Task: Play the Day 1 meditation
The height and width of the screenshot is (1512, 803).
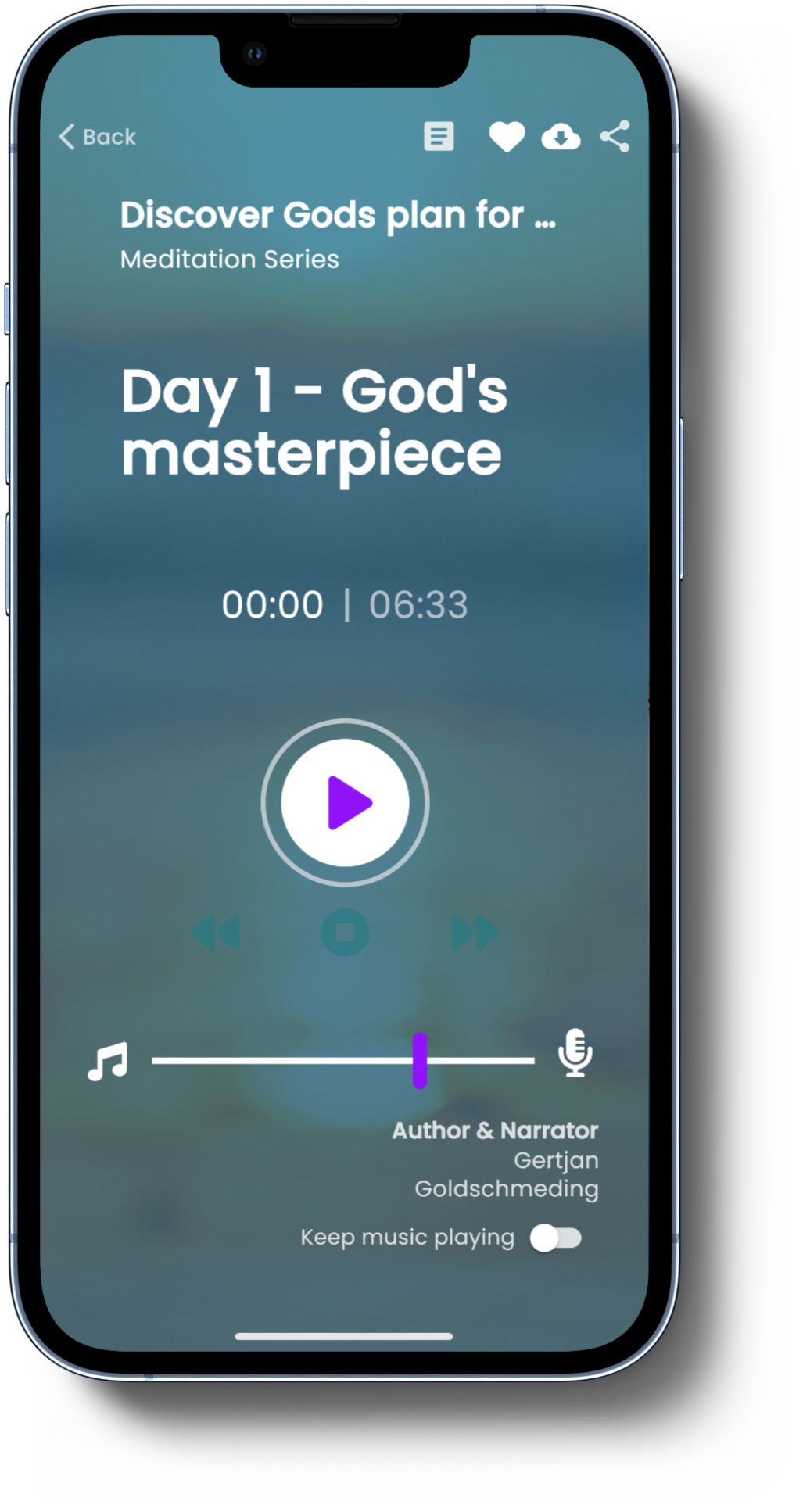Action: pos(345,802)
